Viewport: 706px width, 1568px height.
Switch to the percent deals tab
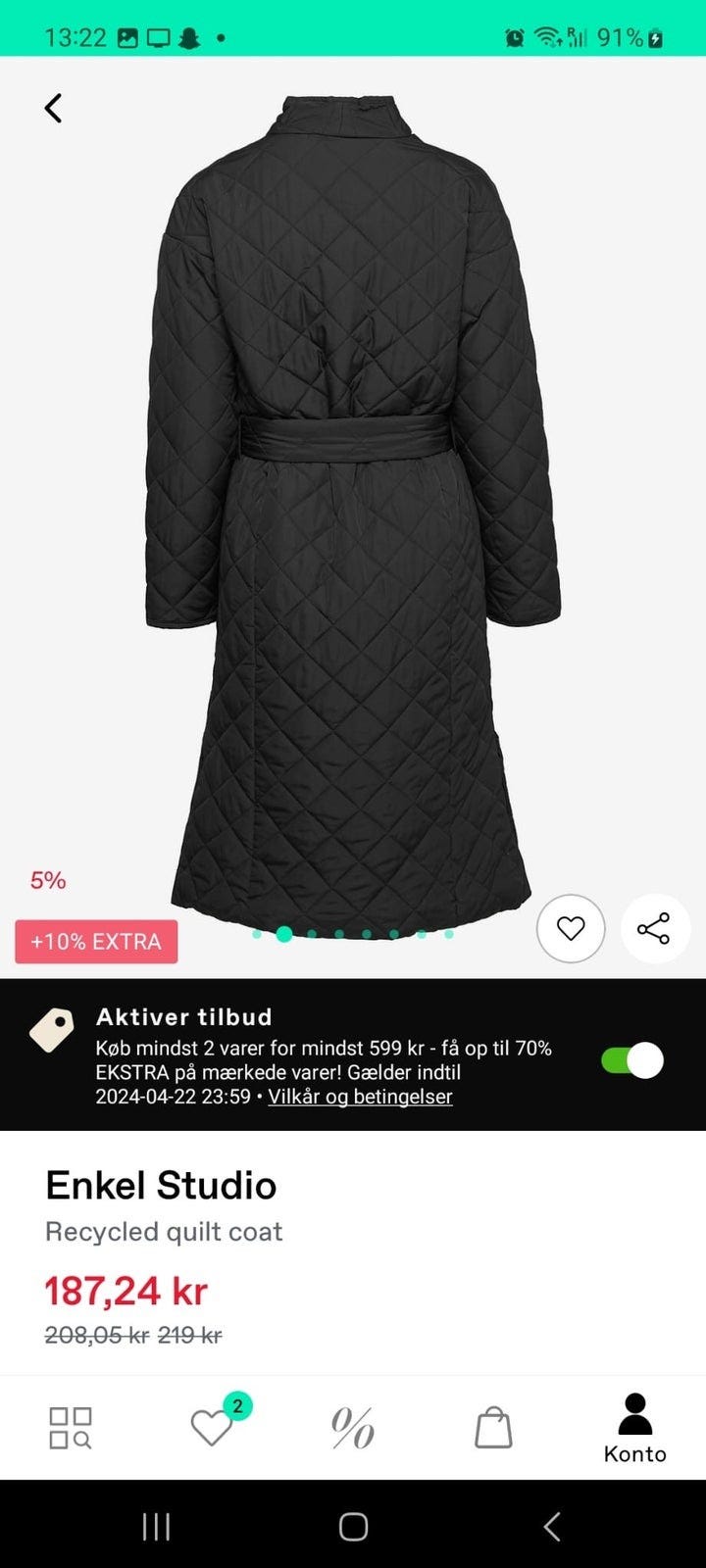point(353,1428)
